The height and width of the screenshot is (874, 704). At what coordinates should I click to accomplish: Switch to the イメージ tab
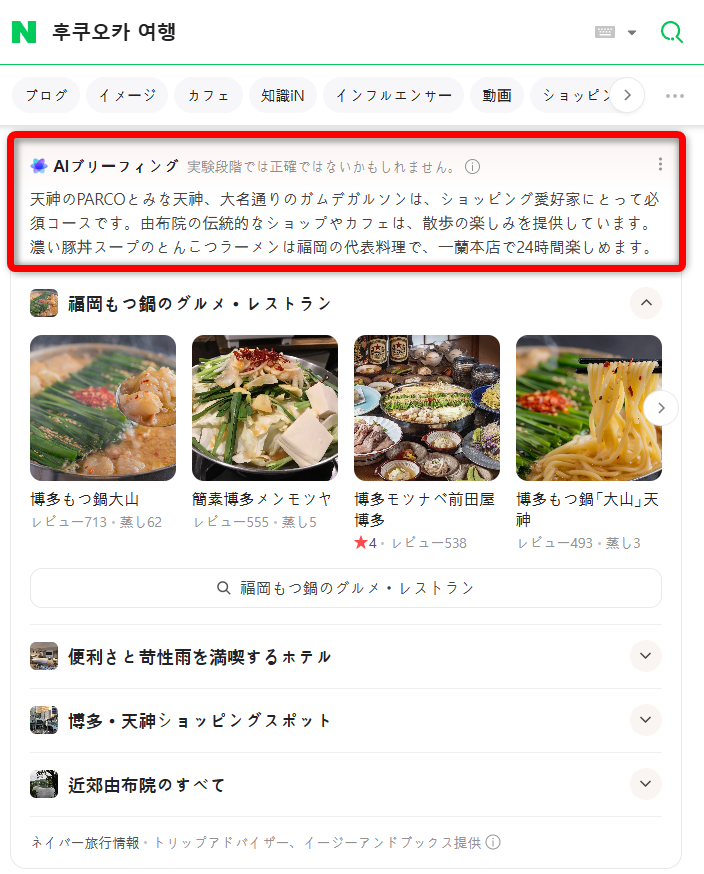click(x=127, y=95)
